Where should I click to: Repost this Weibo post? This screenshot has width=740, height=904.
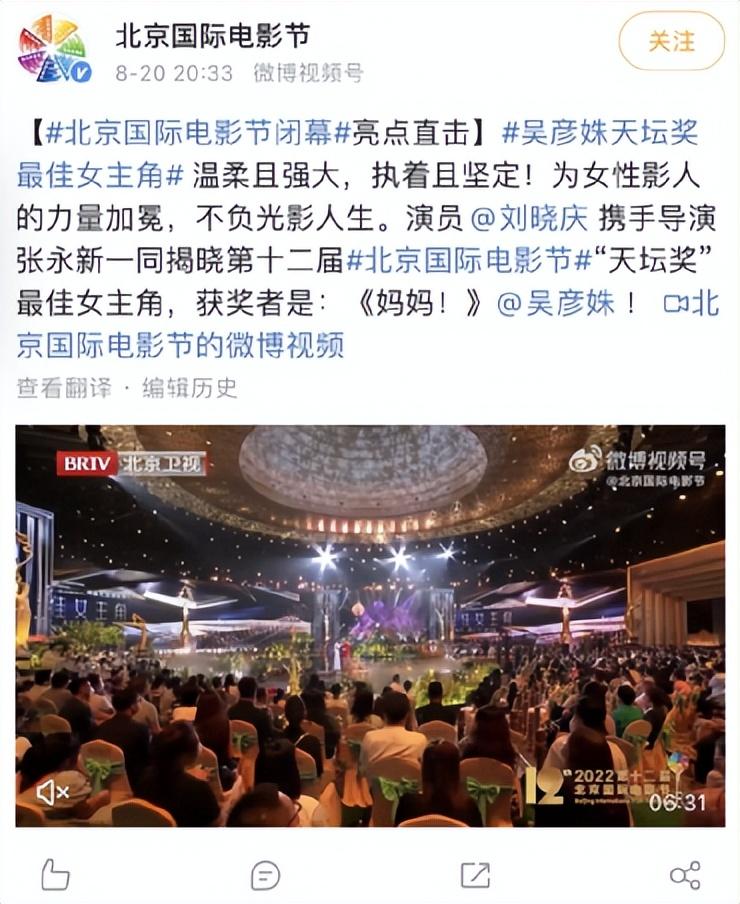pyautogui.click(x=475, y=875)
